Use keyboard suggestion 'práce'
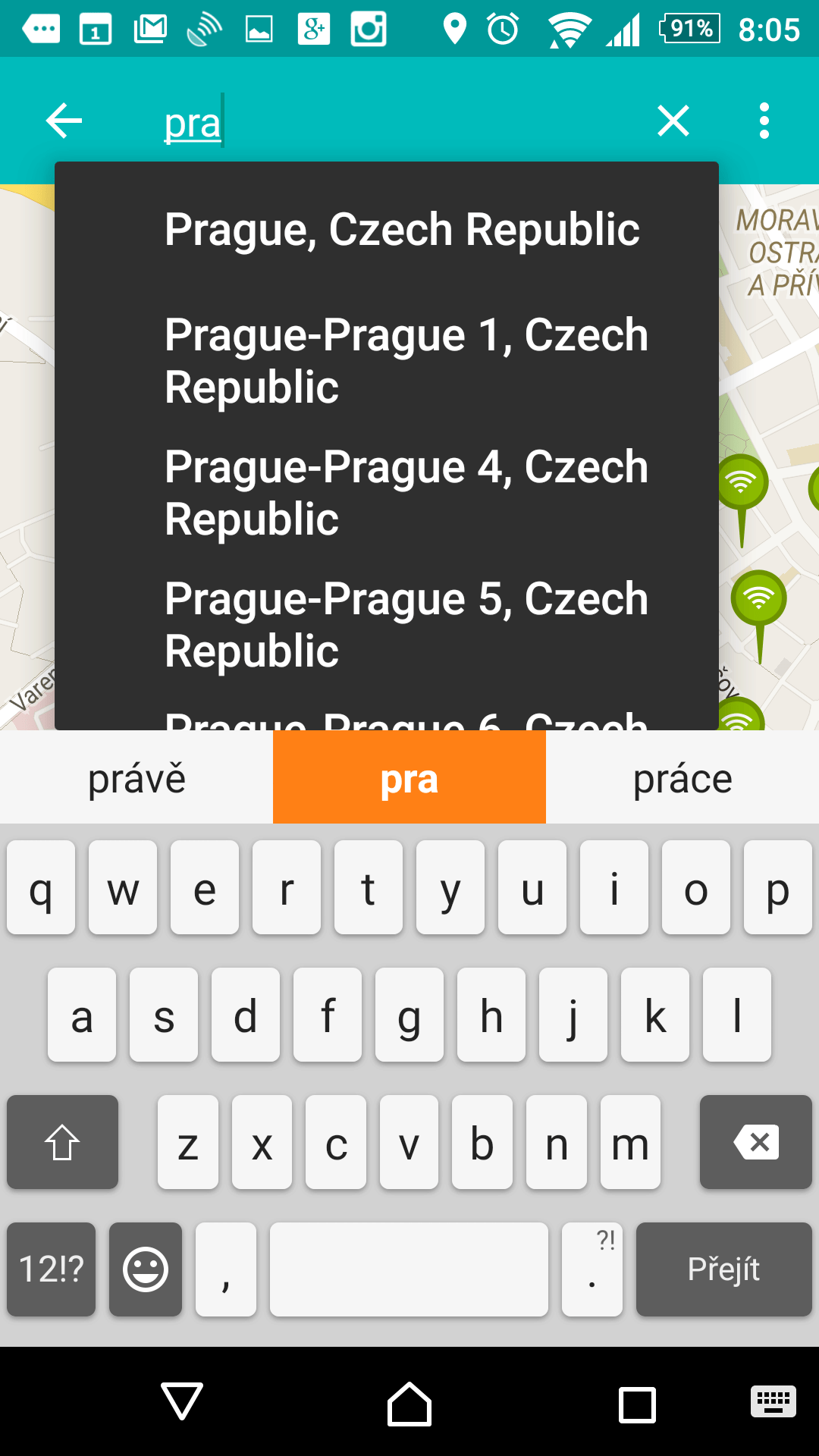Image resolution: width=819 pixels, height=1456 pixels. pyautogui.click(x=682, y=779)
